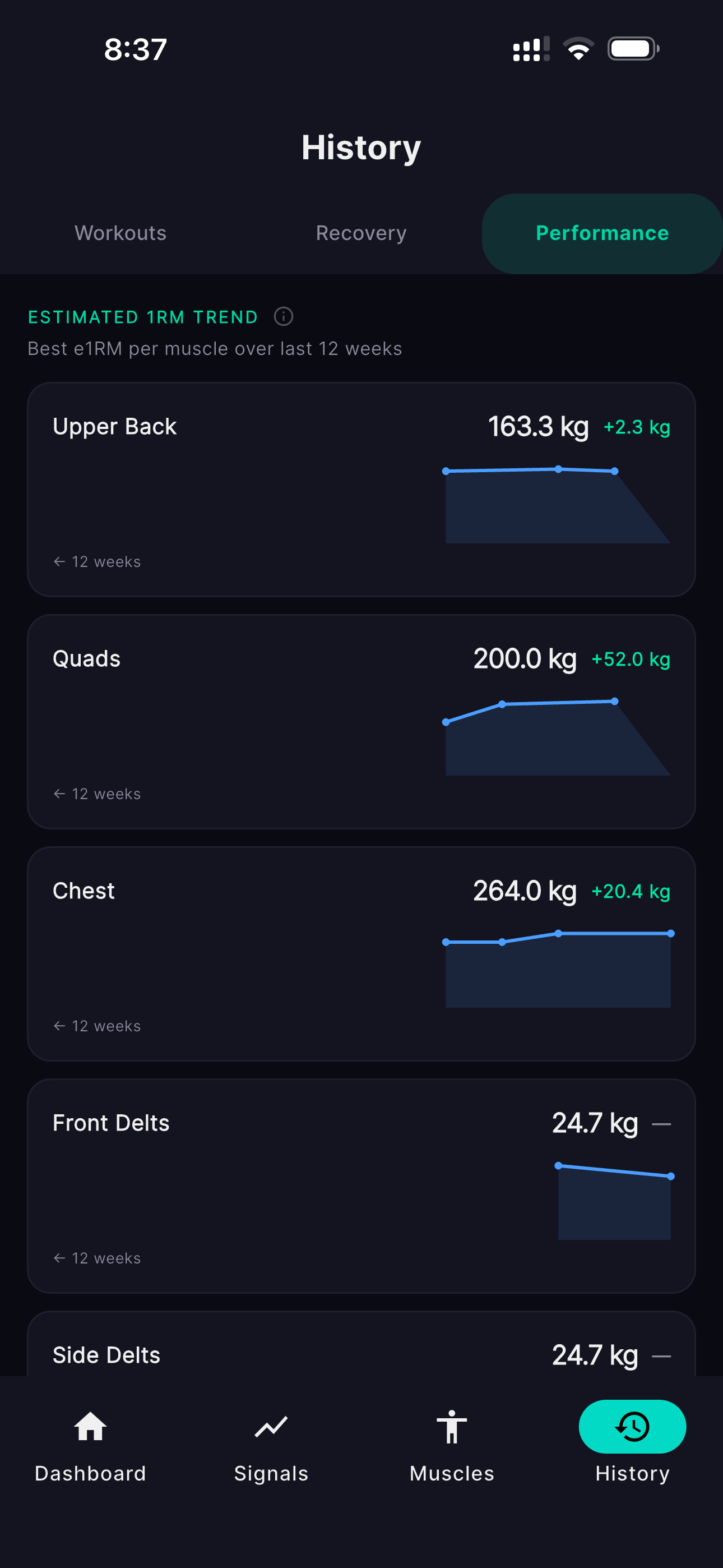Switch to the Workouts tab
Screen dimensions: 723x1568
tap(120, 233)
